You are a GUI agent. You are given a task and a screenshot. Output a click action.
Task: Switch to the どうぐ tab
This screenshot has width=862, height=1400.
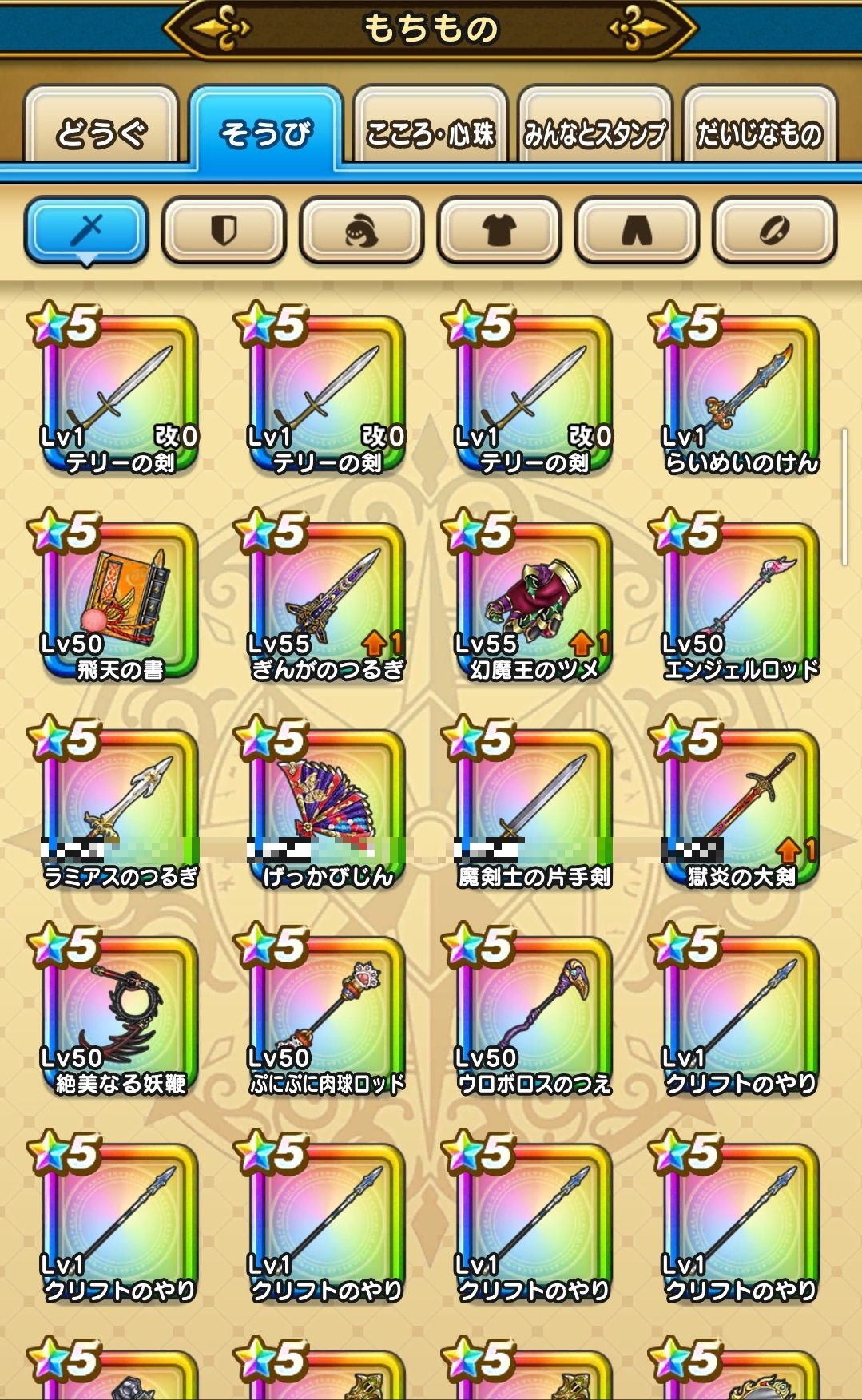101,128
